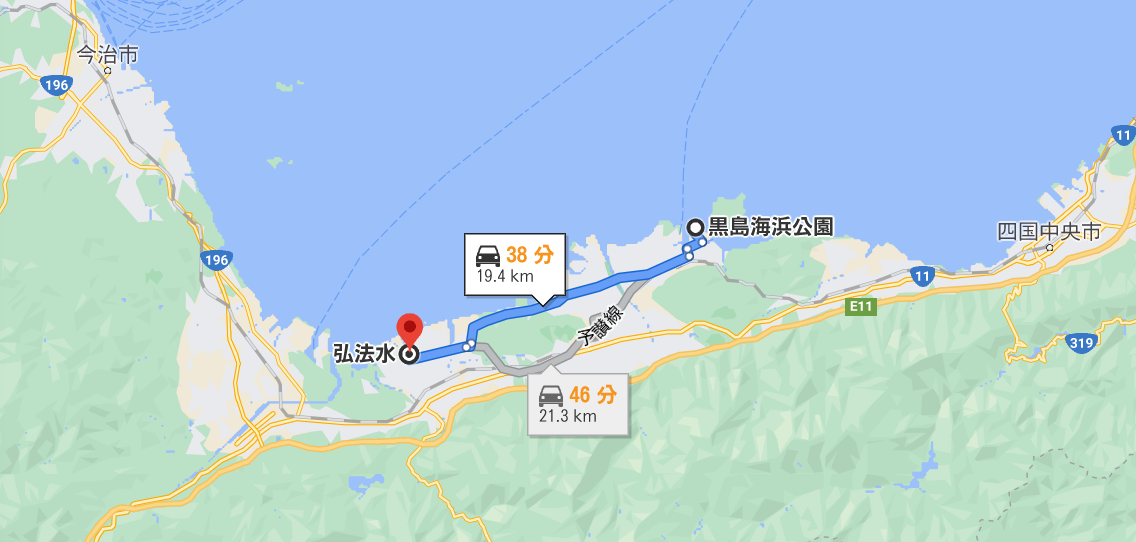Image resolution: width=1136 pixels, height=542 pixels.
Task: Open the 弘法水 destination pin
Action: (410, 330)
